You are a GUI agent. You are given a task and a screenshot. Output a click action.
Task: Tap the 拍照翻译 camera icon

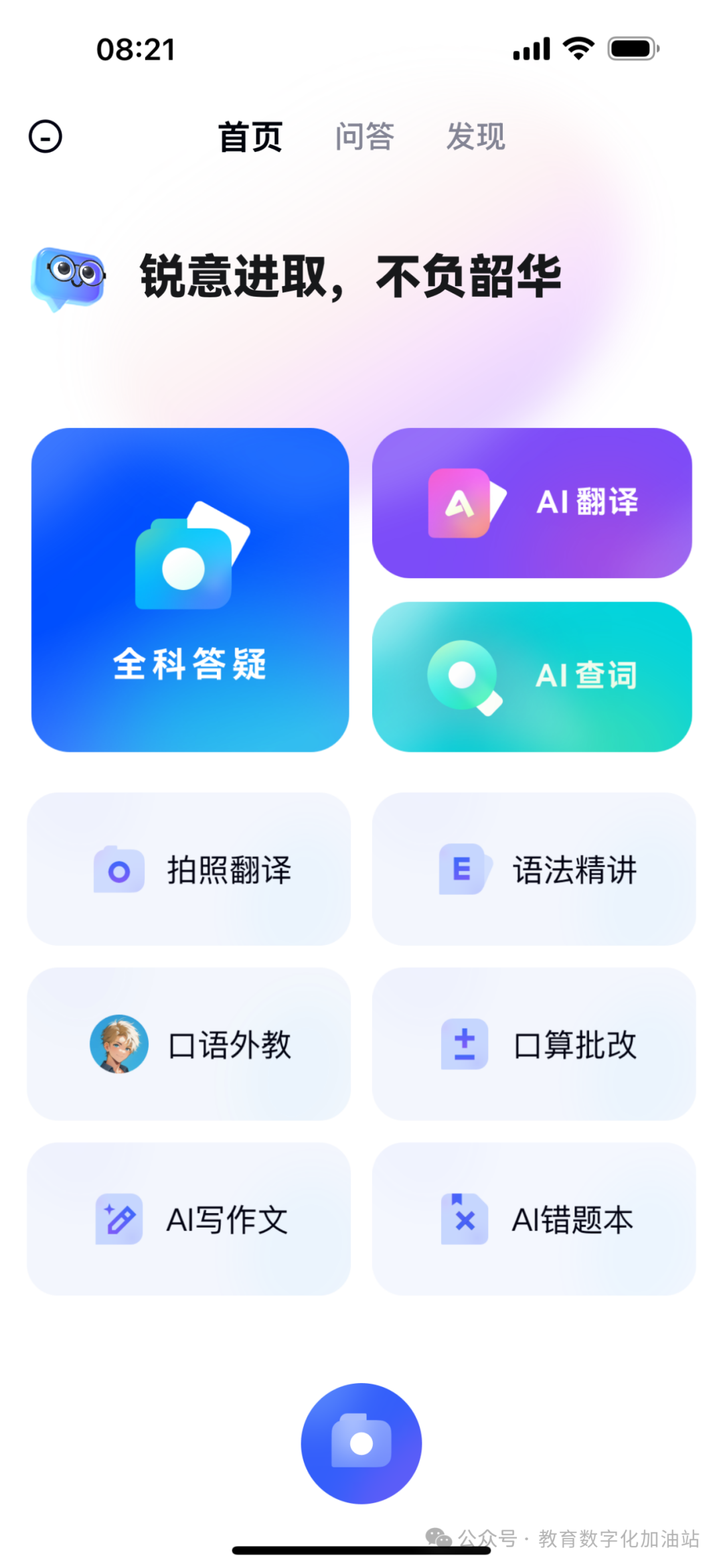pyautogui.click(x=118, y=869)
